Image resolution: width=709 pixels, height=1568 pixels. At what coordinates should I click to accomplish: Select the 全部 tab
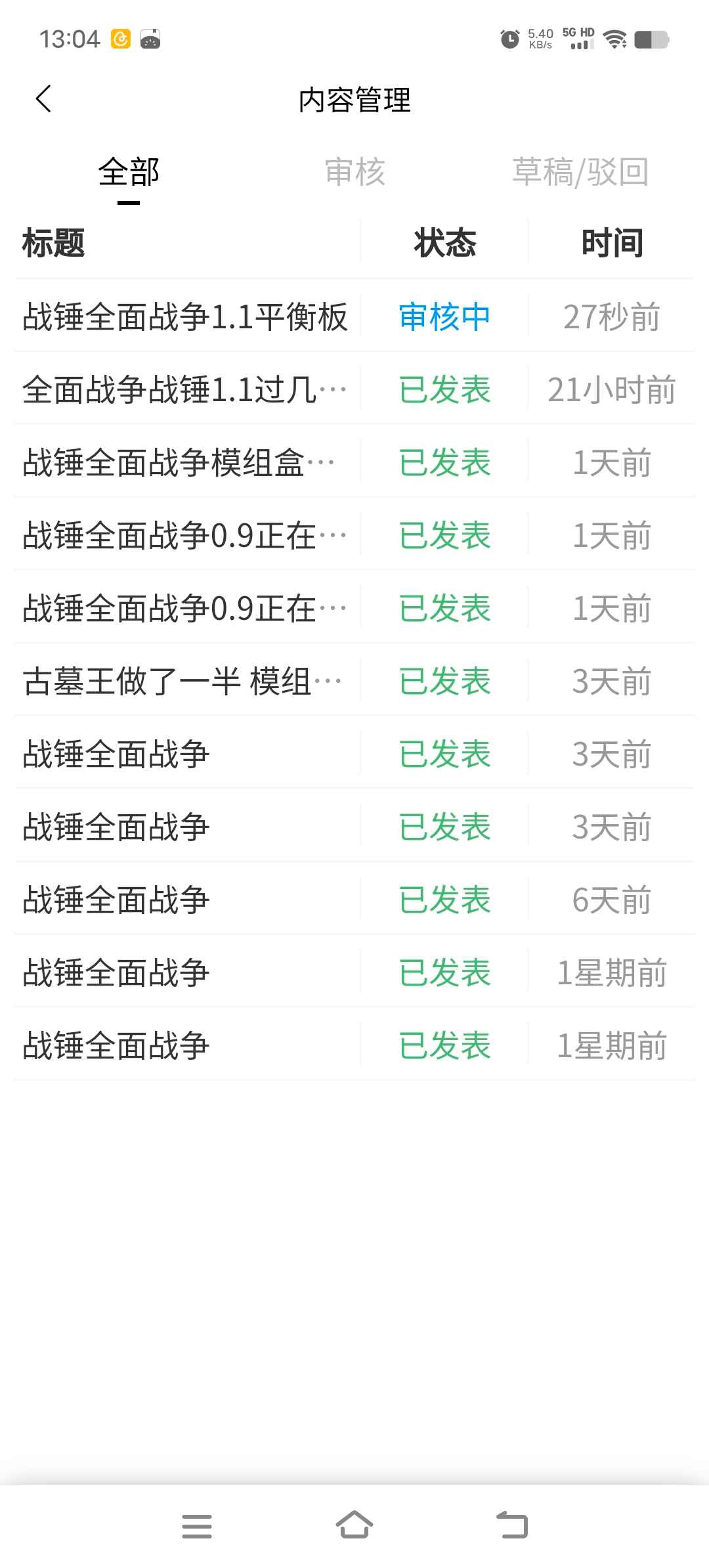click(x=129, y=172)
